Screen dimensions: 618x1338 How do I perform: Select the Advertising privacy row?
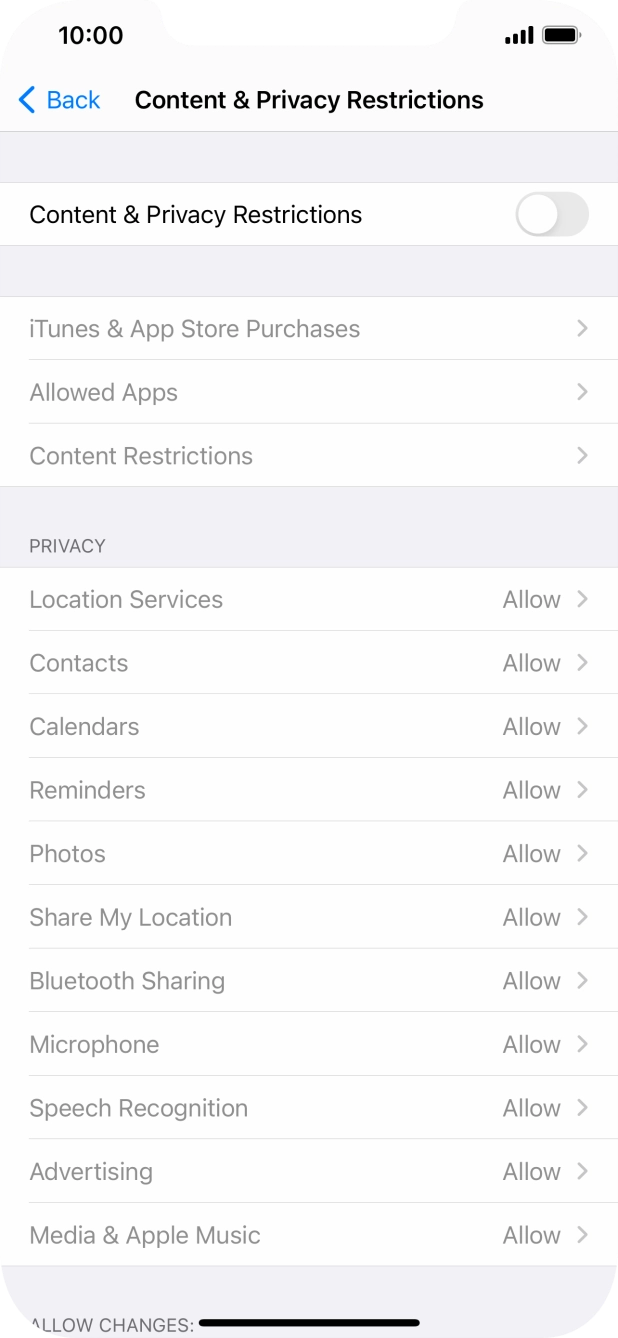[308, 1171]
